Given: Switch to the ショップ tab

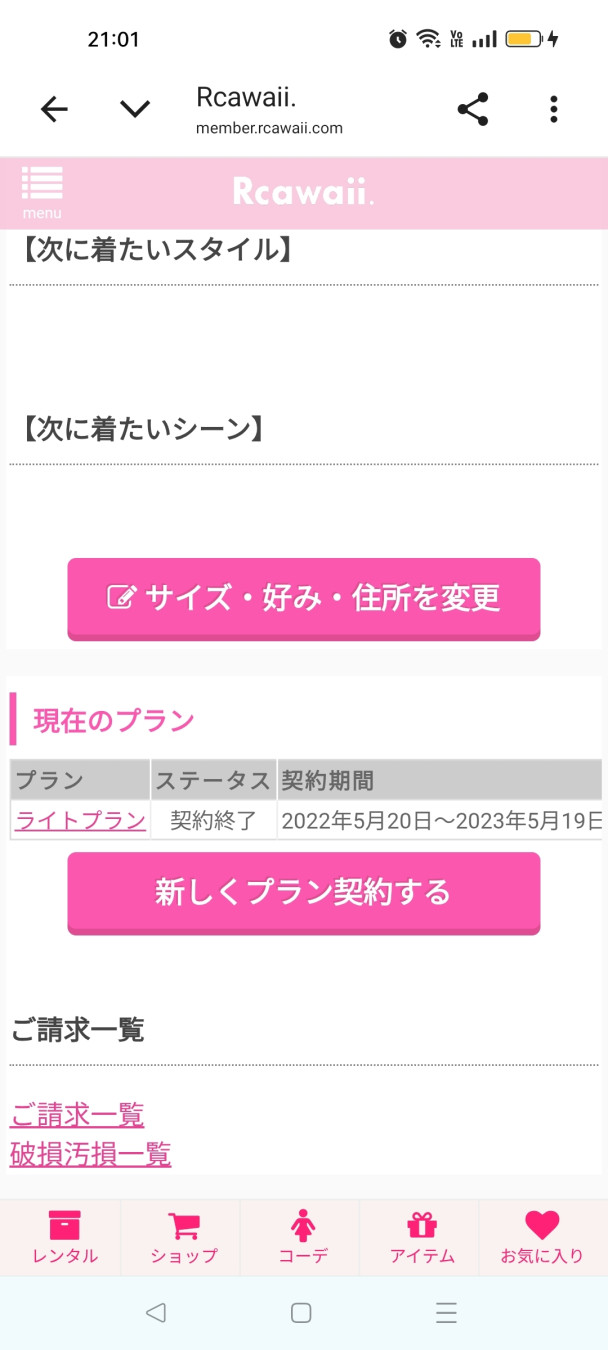Looking at the screenshot, I should pyautogui.click(x=183, y=1237).
